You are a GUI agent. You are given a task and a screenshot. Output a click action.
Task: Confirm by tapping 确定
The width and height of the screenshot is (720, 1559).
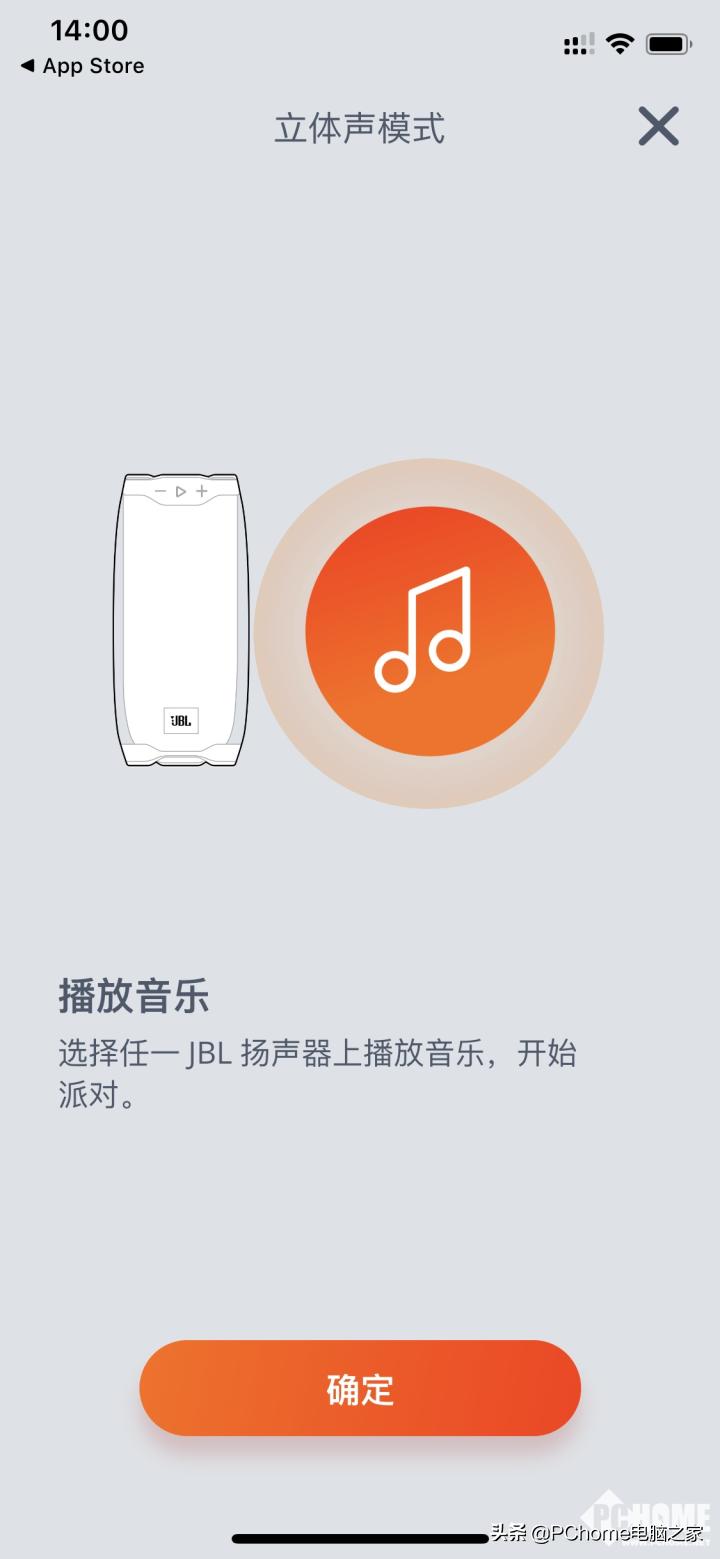coord(359,1388)
